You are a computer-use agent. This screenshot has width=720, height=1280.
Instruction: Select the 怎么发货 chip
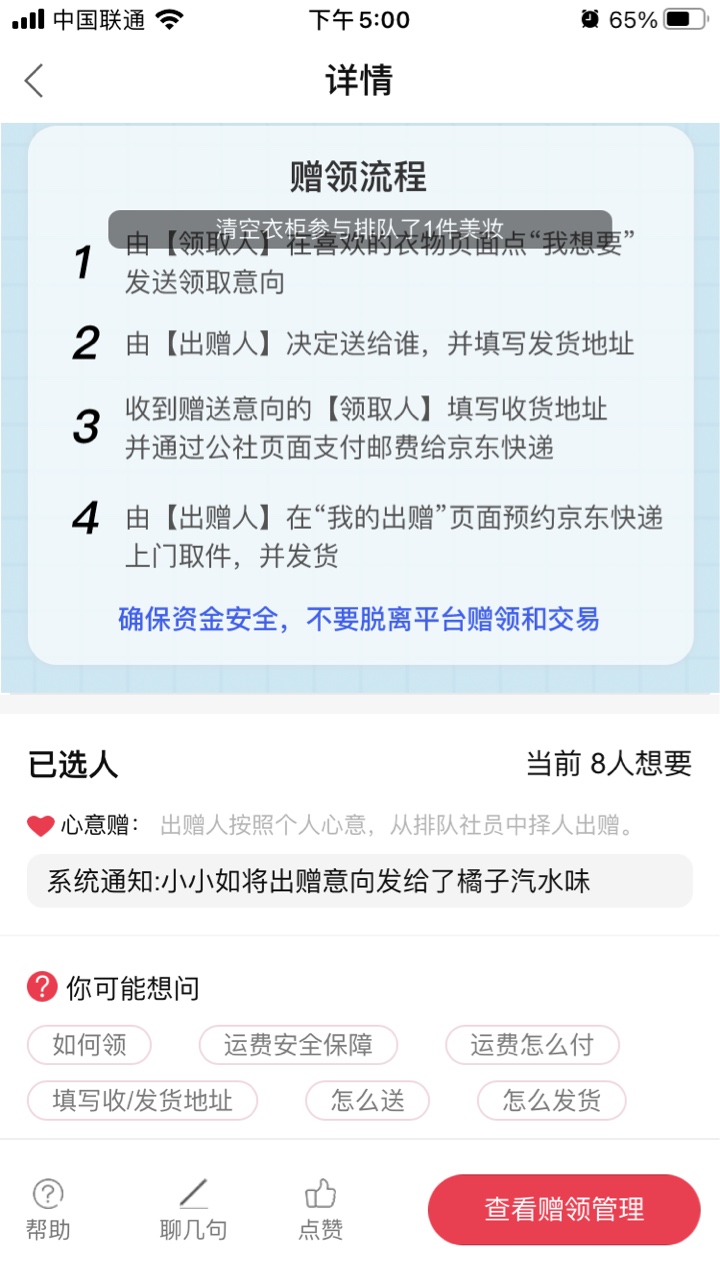click(x=552, y=1101)
